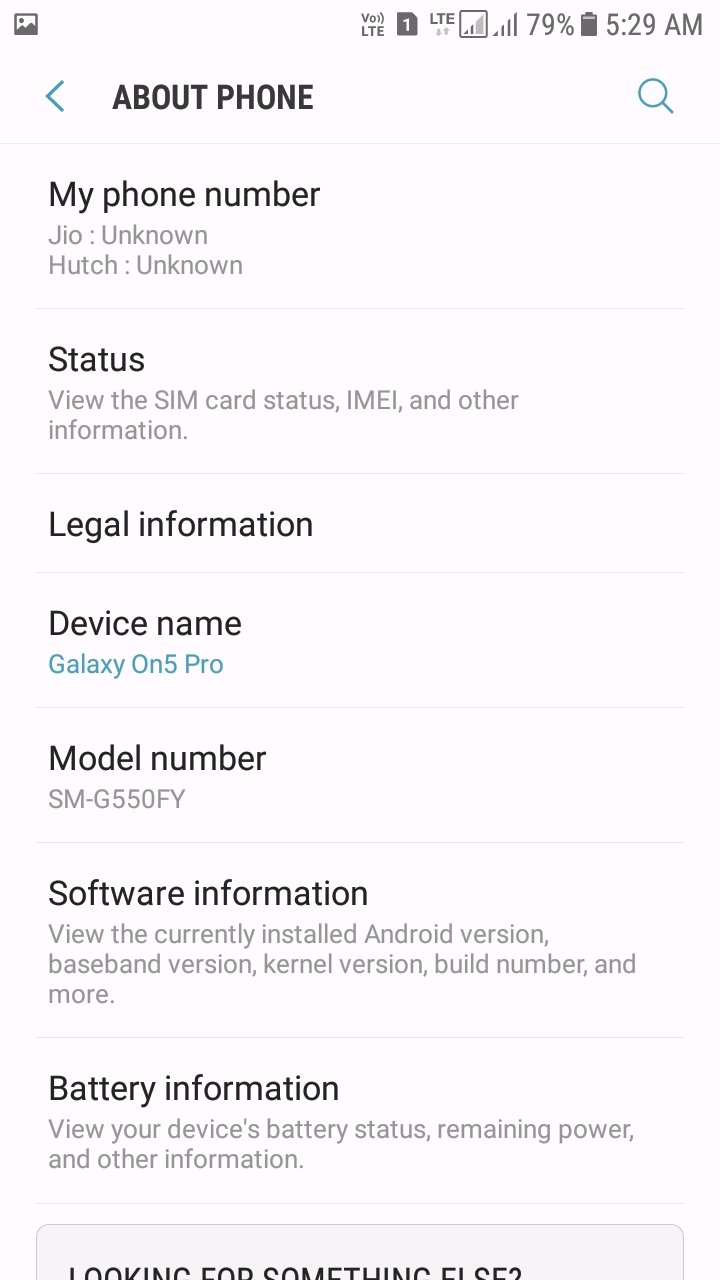Open My phone number details
This screenshot has height=1280, width=720.
tap(360, 227)
